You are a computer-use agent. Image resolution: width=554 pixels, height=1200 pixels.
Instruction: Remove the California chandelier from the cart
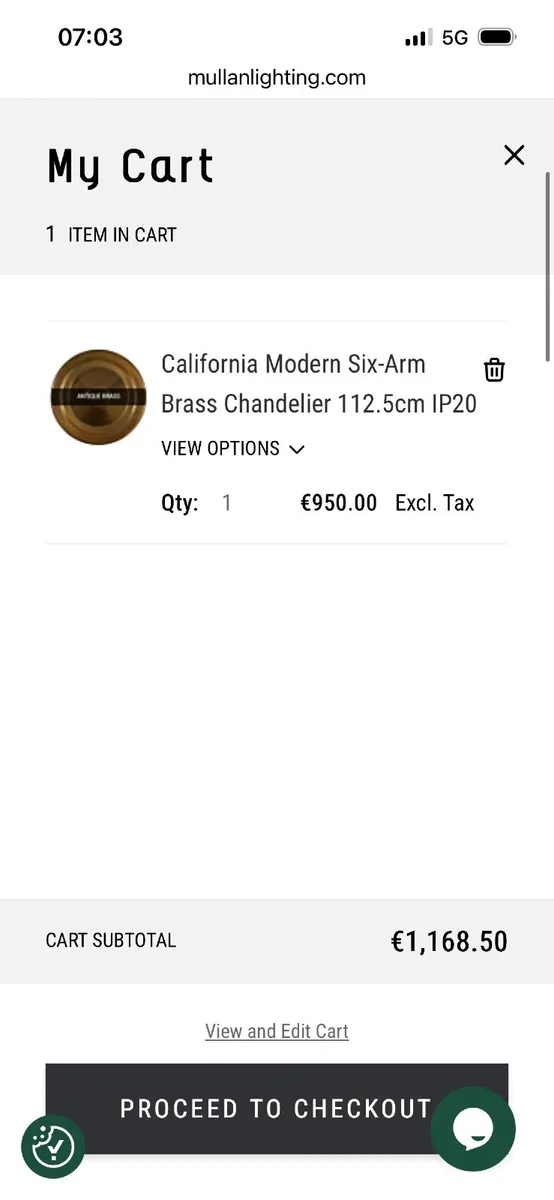pos(494,370)
